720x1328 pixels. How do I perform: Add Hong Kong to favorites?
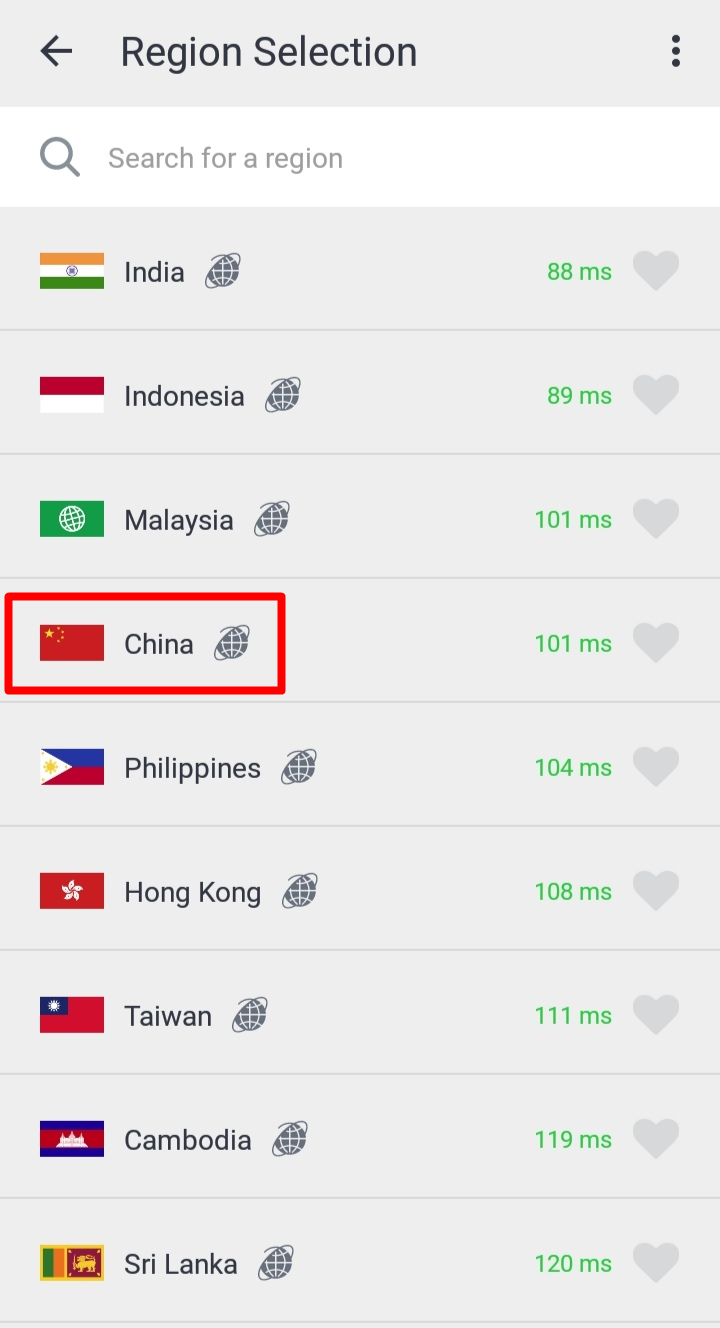656,891
